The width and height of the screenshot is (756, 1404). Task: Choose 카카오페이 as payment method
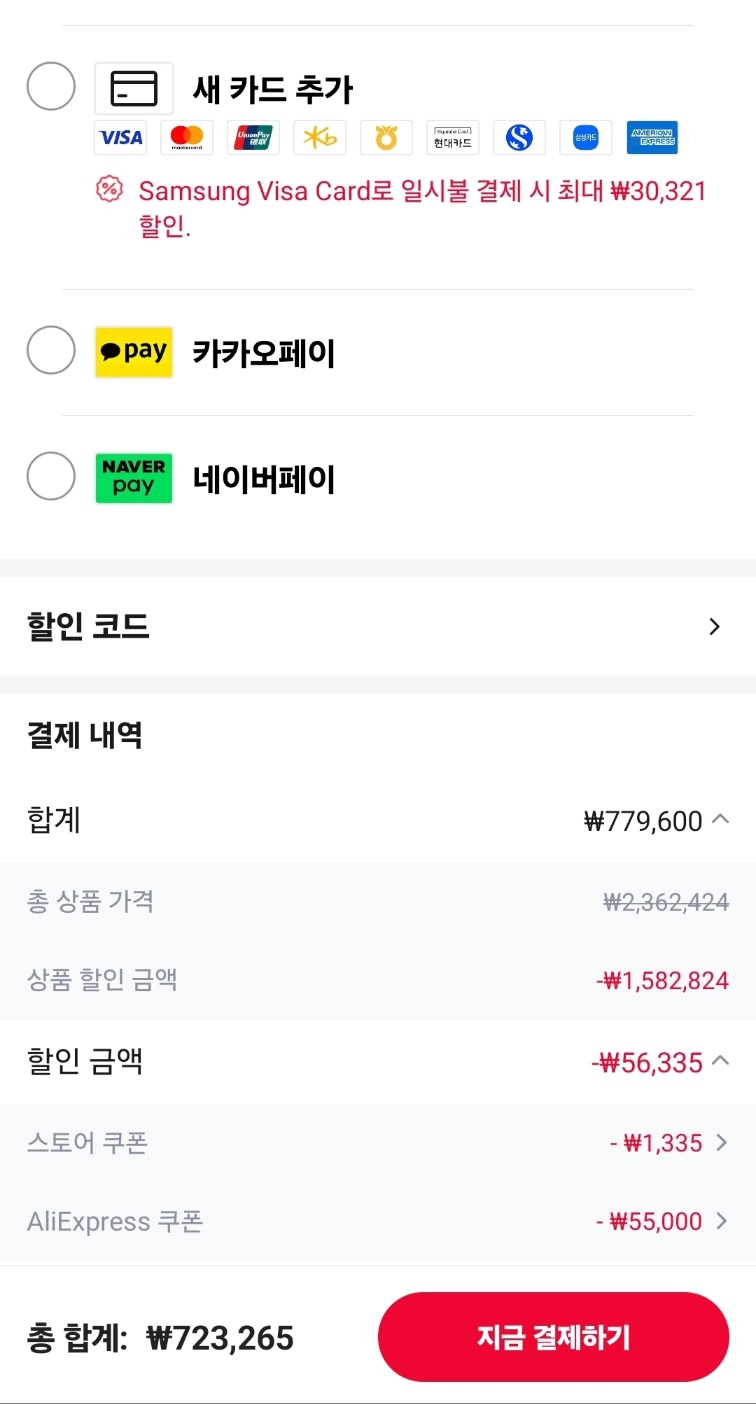(51, 351)
